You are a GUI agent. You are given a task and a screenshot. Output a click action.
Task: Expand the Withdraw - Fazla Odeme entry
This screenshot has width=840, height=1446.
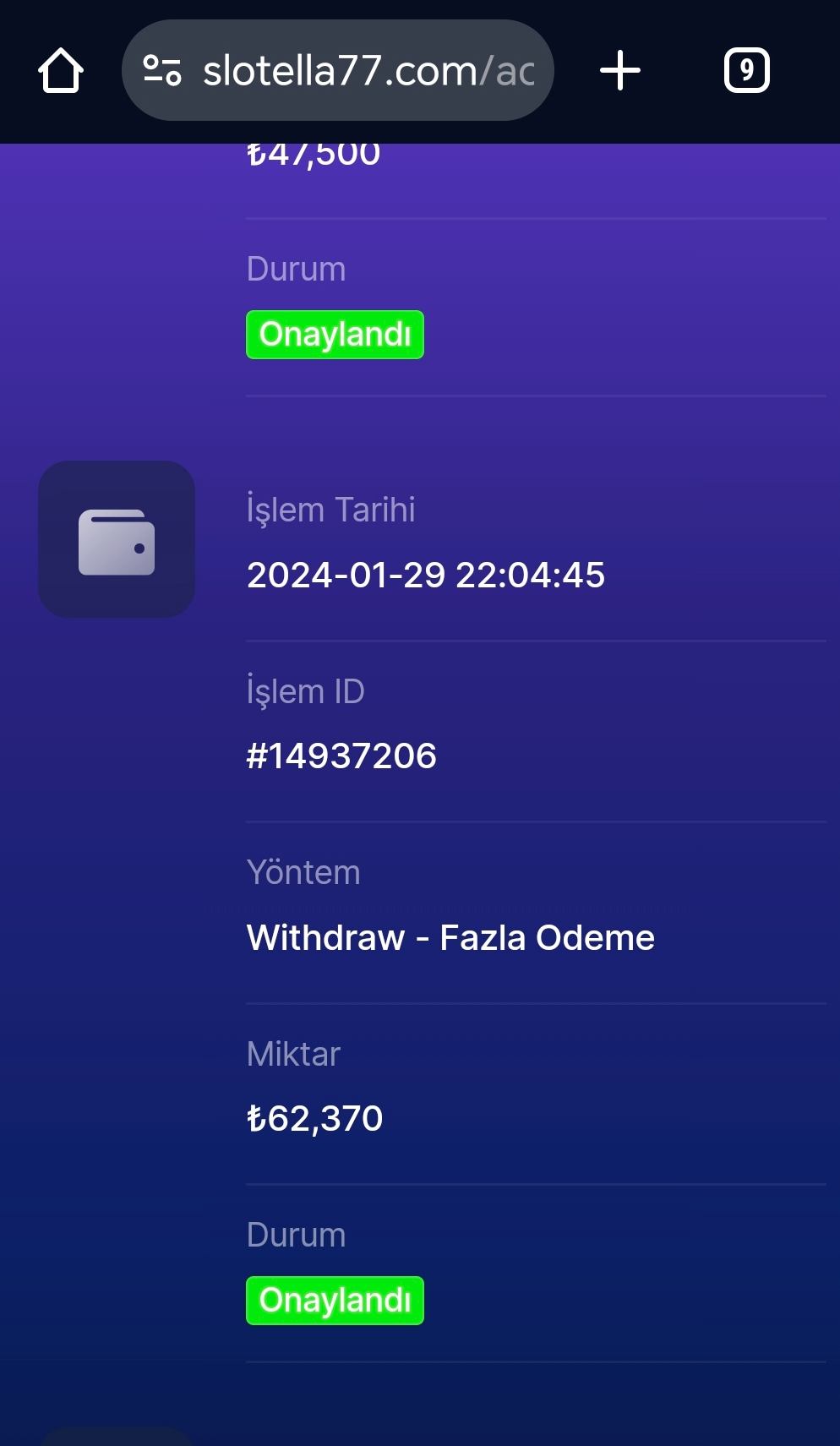[450, 937]
